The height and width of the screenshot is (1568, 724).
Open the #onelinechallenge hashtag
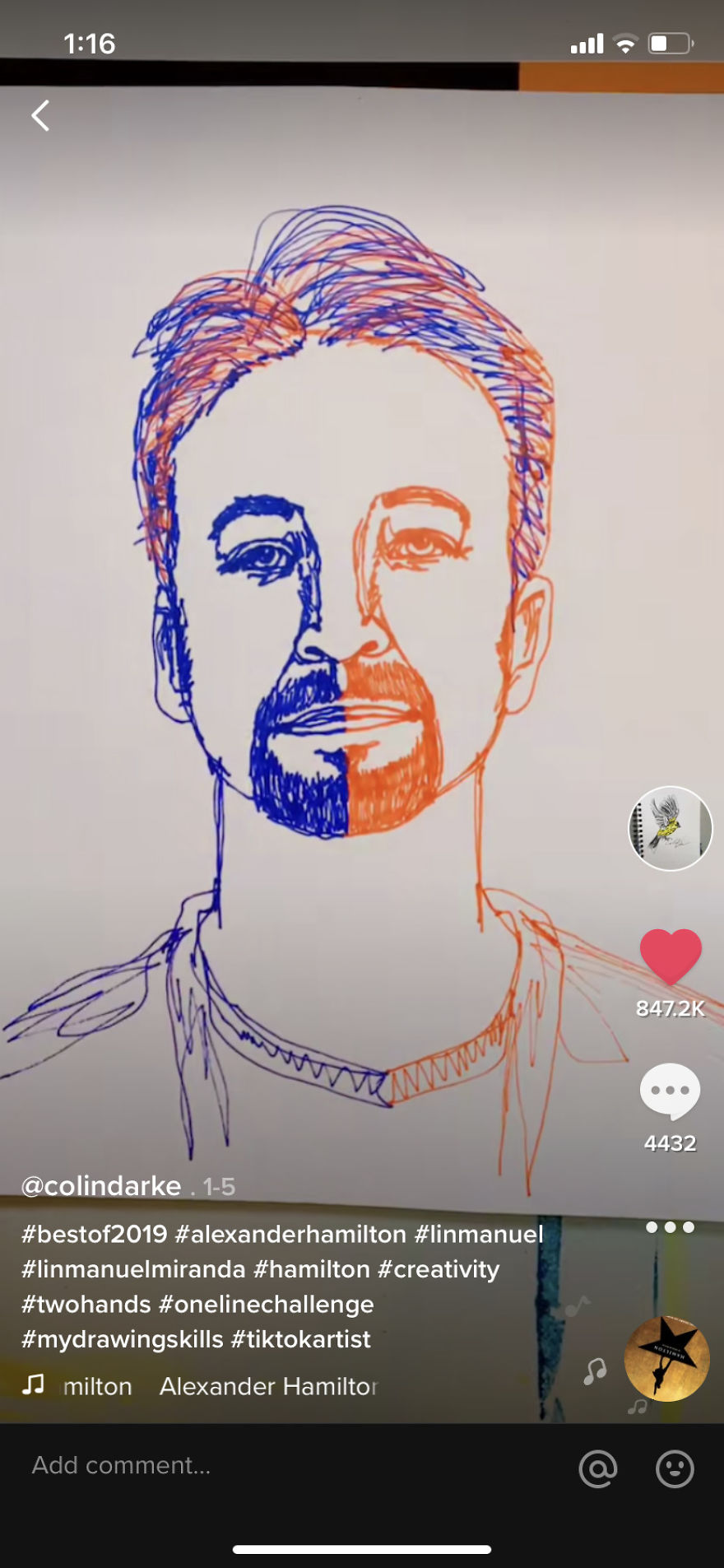coord(267,1304)
